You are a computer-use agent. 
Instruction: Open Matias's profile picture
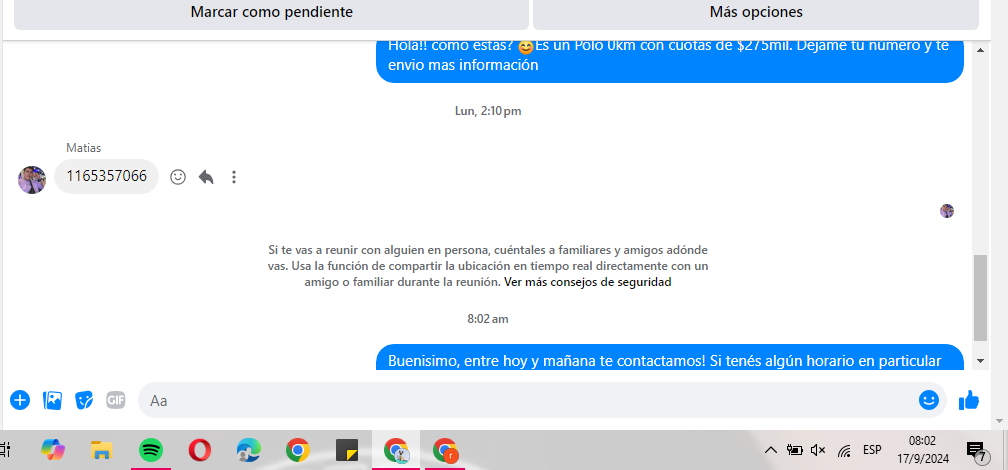pyautogui.click(x=32, y=179)
